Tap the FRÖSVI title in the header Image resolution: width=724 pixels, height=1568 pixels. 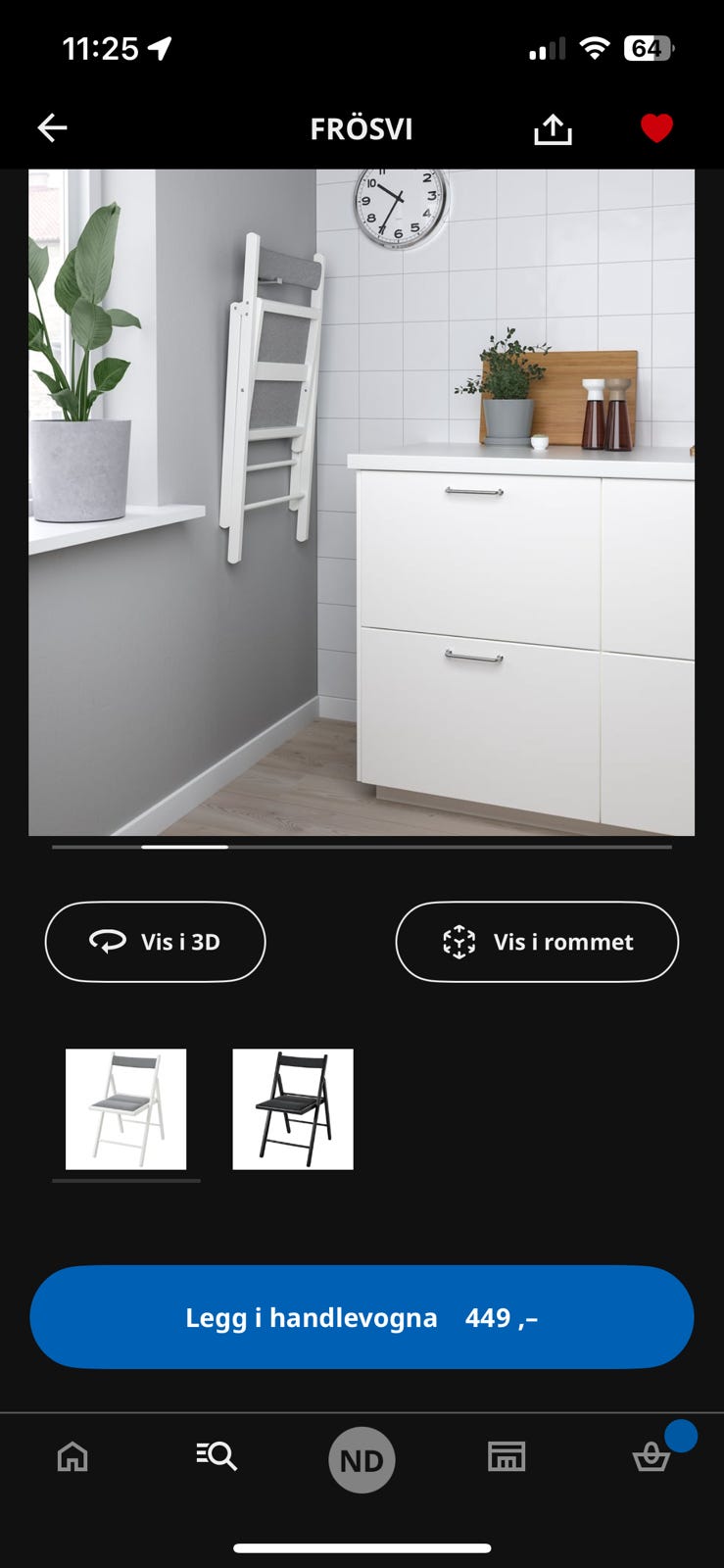point(362,127)
